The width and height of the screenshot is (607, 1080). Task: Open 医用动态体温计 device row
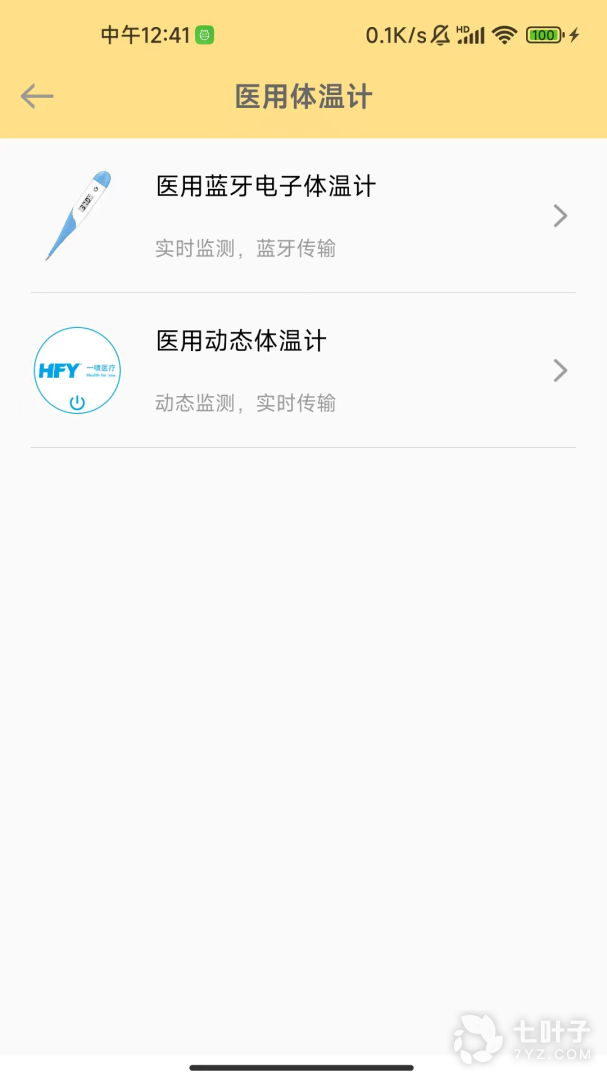click(x=303, y=371)
